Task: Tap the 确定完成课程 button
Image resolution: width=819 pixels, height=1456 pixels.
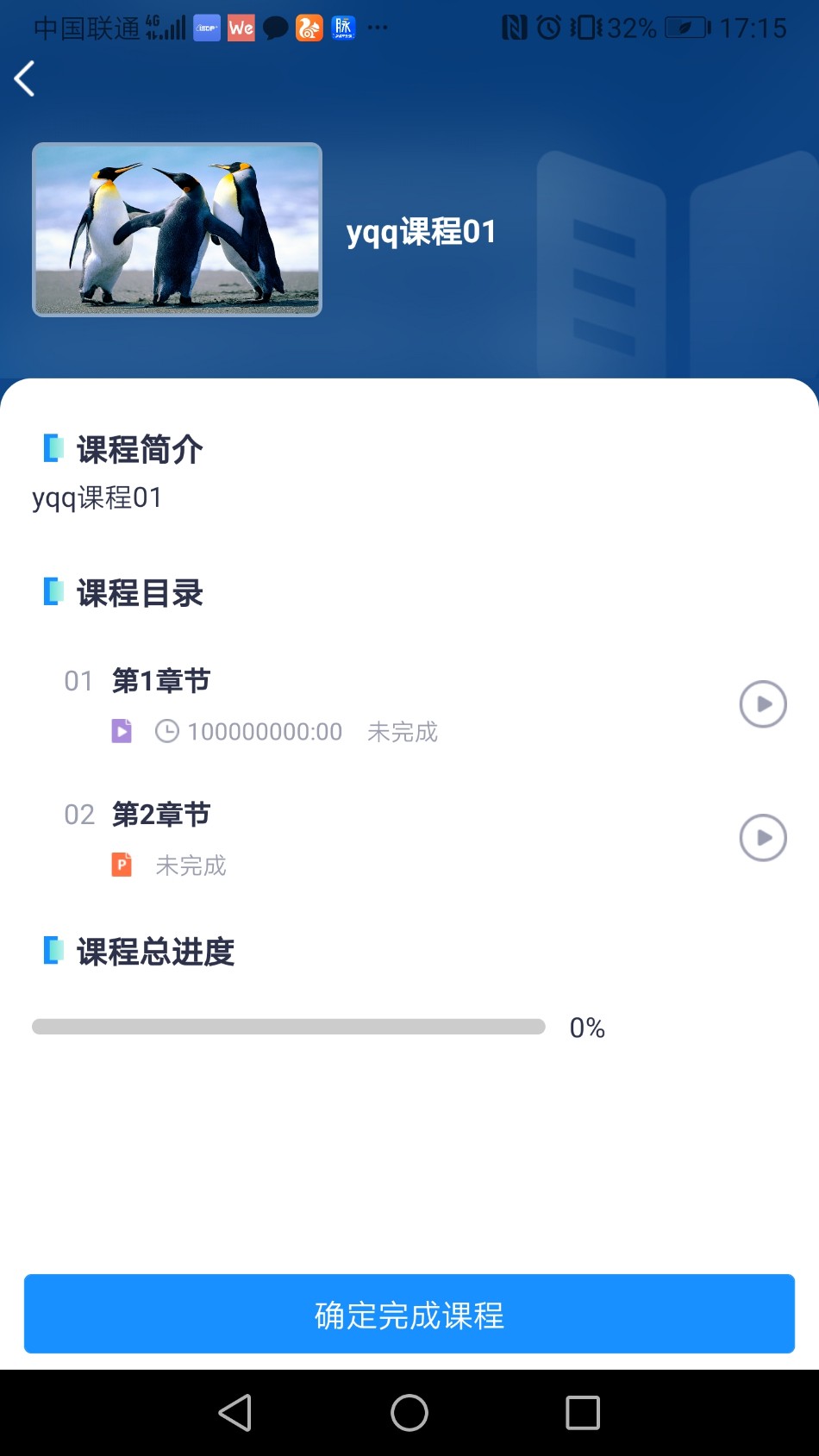Action: pos(409,1314)
